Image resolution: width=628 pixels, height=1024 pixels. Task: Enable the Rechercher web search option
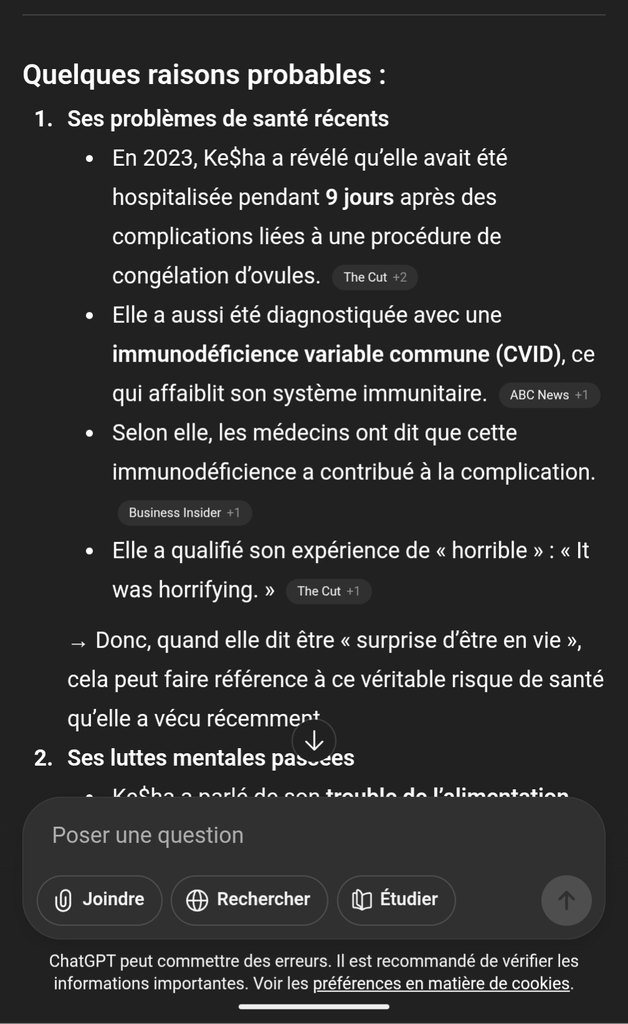coord(249,900)
